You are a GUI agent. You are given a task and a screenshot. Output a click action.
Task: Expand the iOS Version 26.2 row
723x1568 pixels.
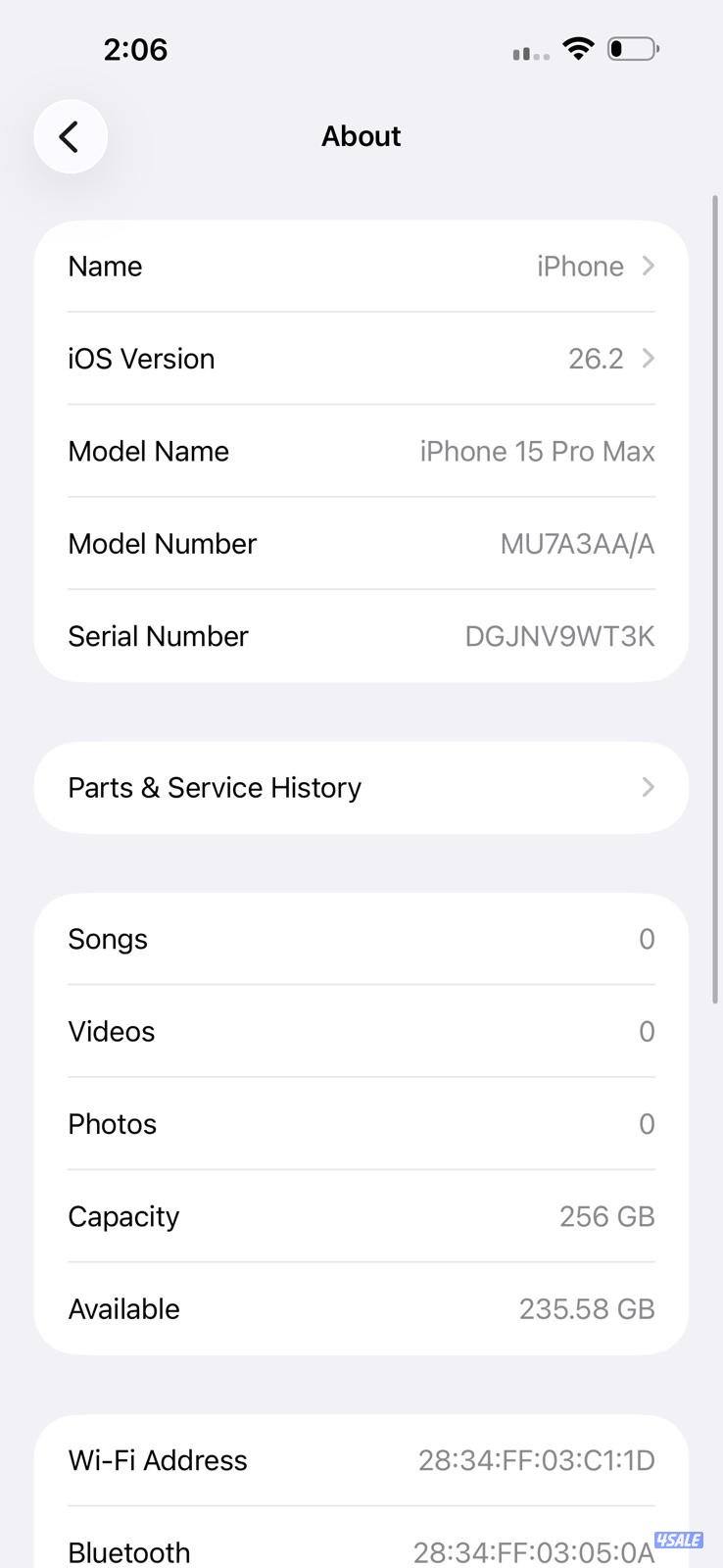(361, 358)
